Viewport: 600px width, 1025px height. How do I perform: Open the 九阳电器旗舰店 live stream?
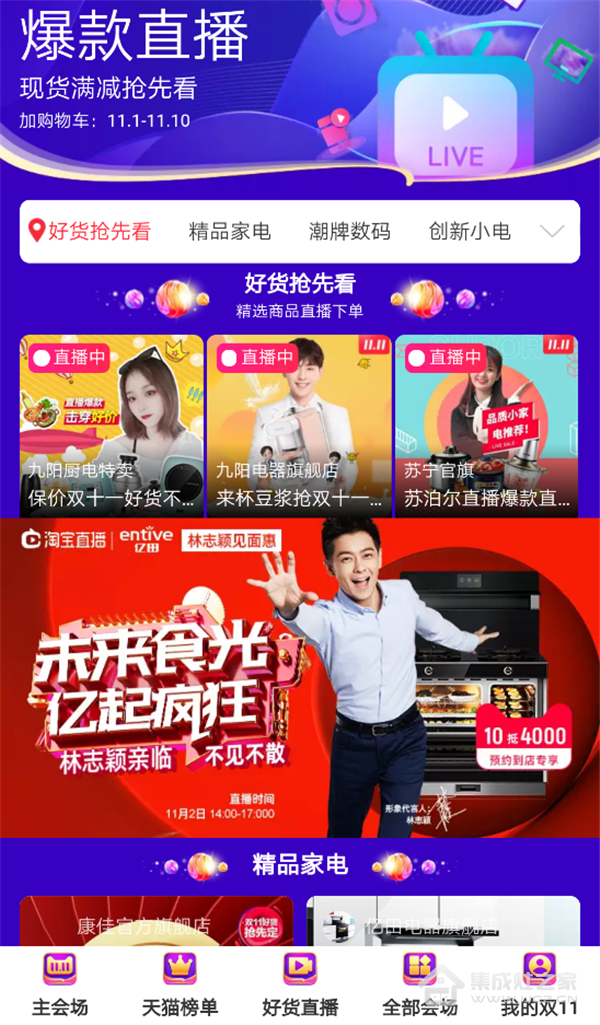[299, 425]
